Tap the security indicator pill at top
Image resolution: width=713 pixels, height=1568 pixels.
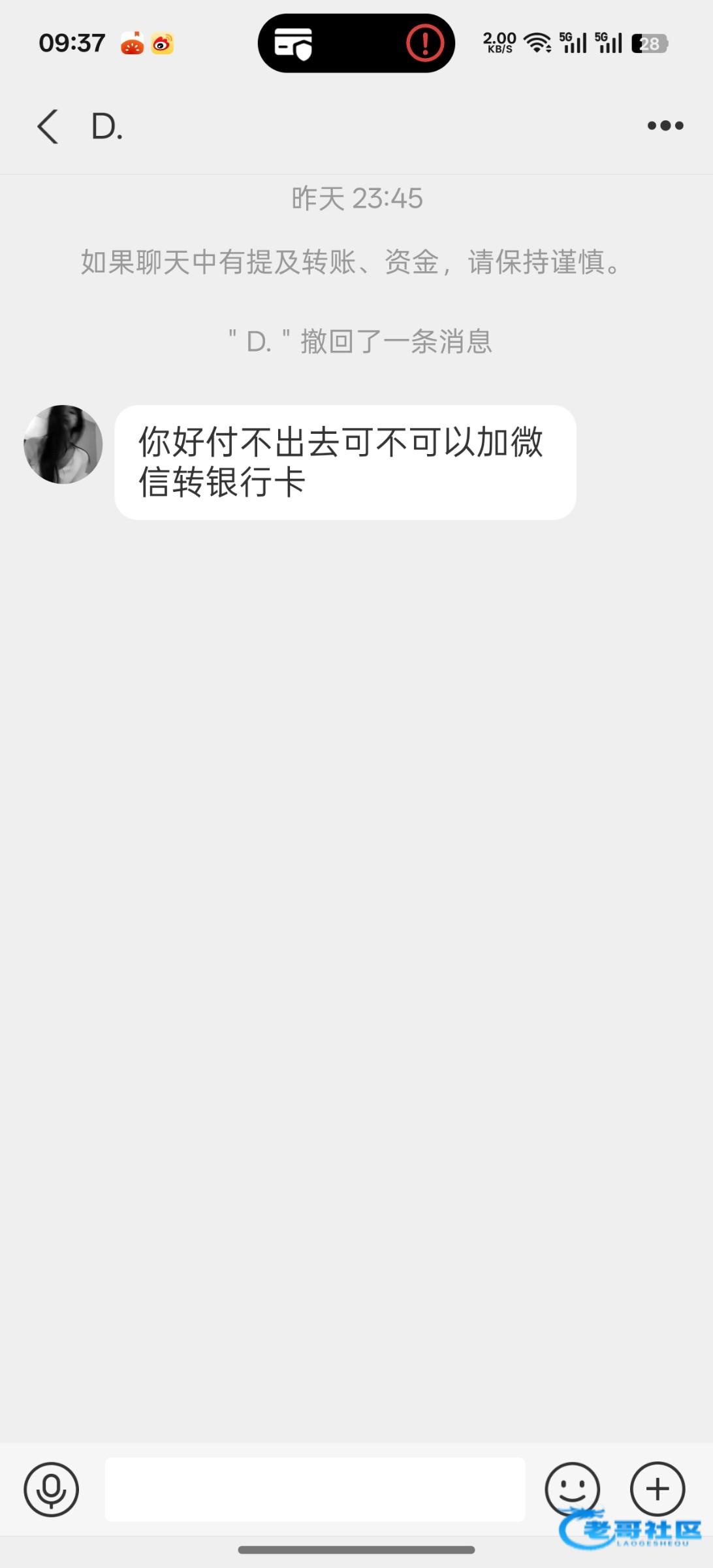tap(356, 44)
